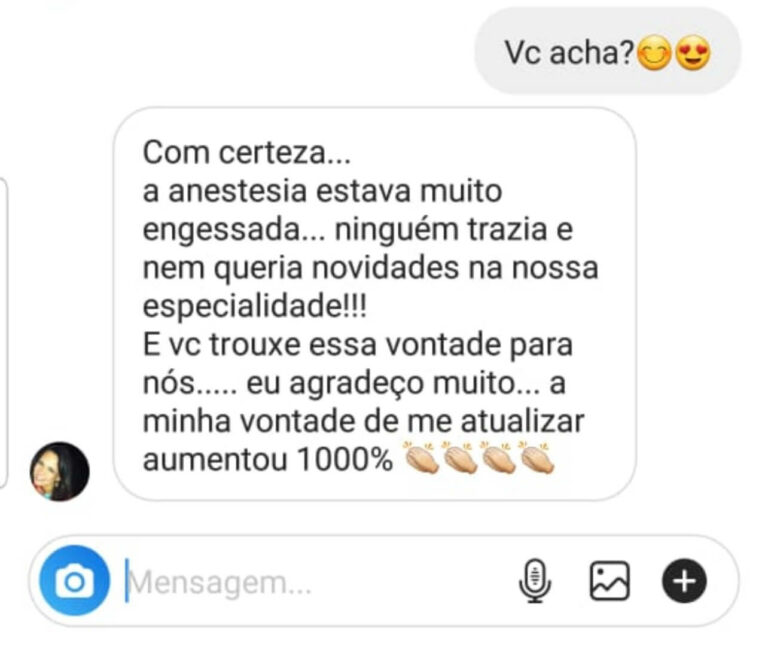Open the camera from the message bar
768x671 pixels.
(x=73, y=580)
